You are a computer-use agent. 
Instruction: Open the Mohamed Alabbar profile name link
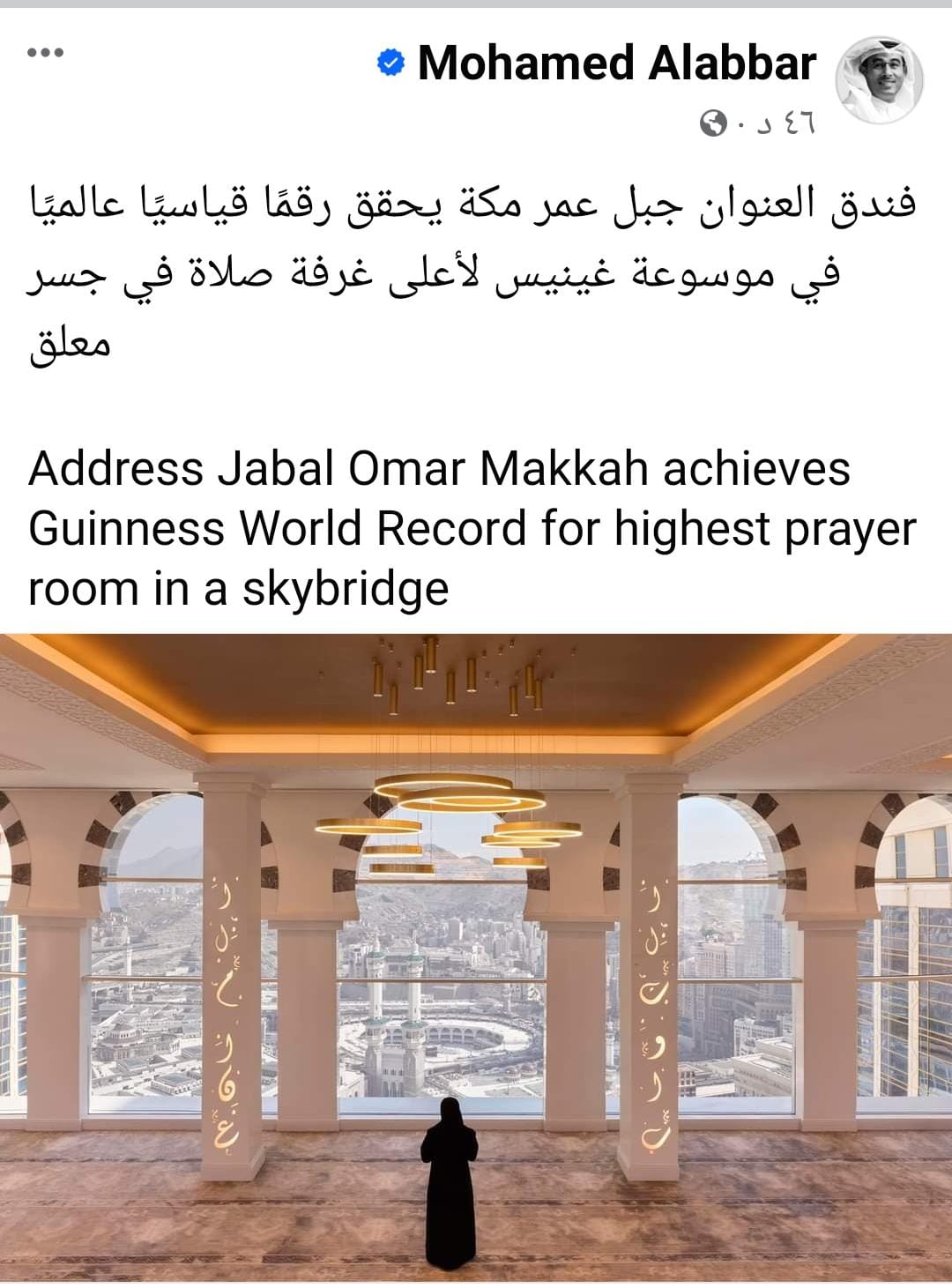click(x=616, y=63)
